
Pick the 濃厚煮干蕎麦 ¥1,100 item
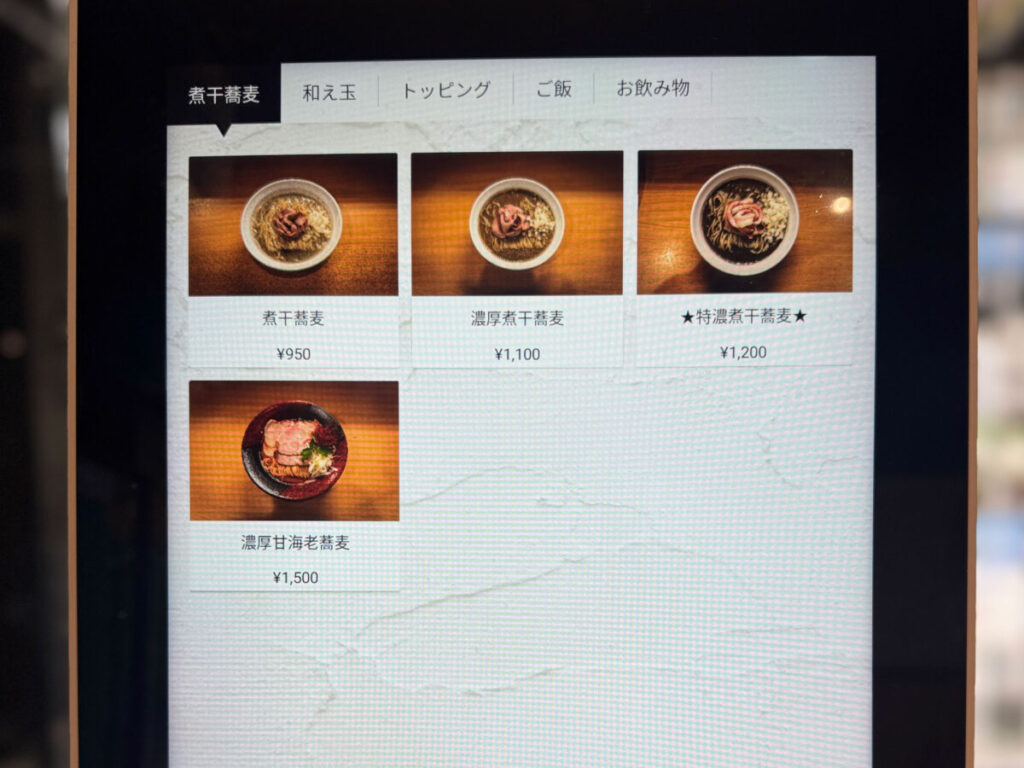click(x=517, y=258)
